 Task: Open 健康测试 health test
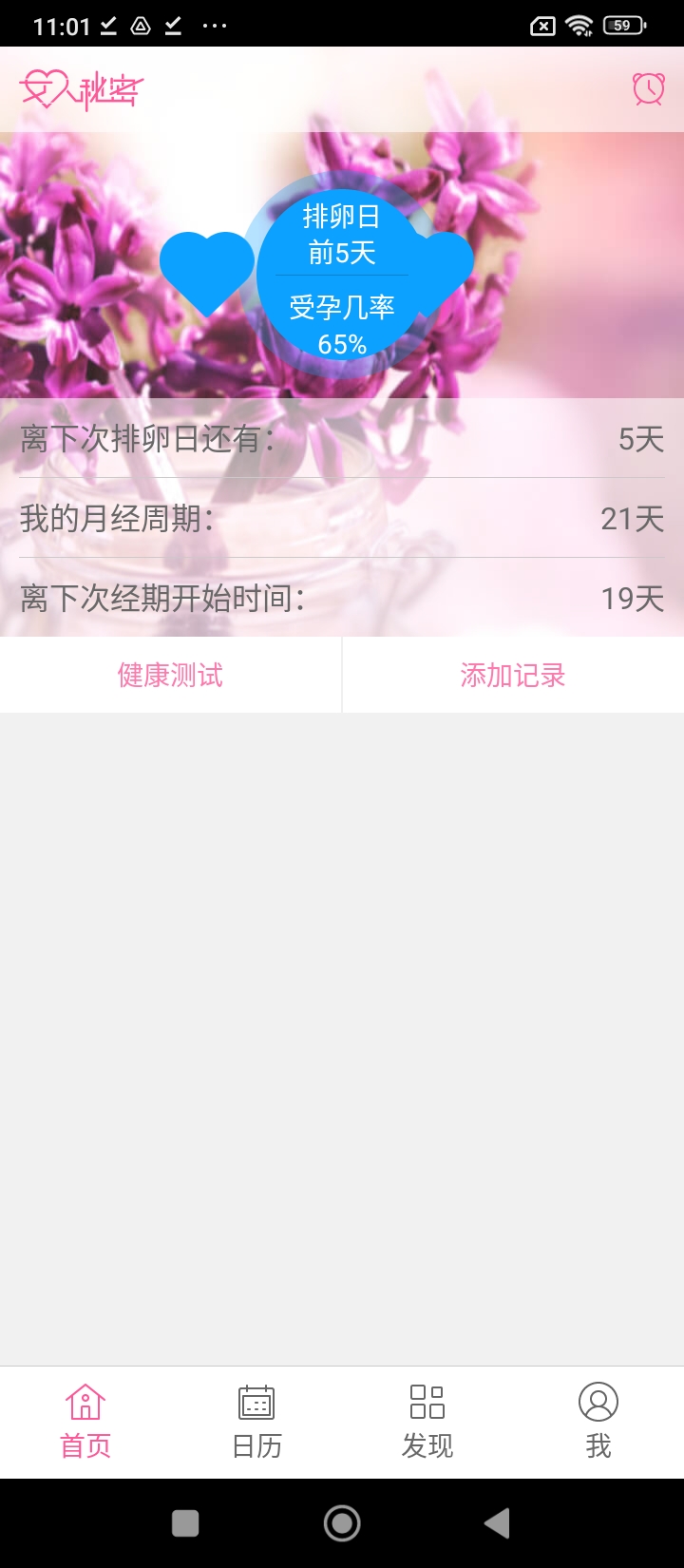170,675
